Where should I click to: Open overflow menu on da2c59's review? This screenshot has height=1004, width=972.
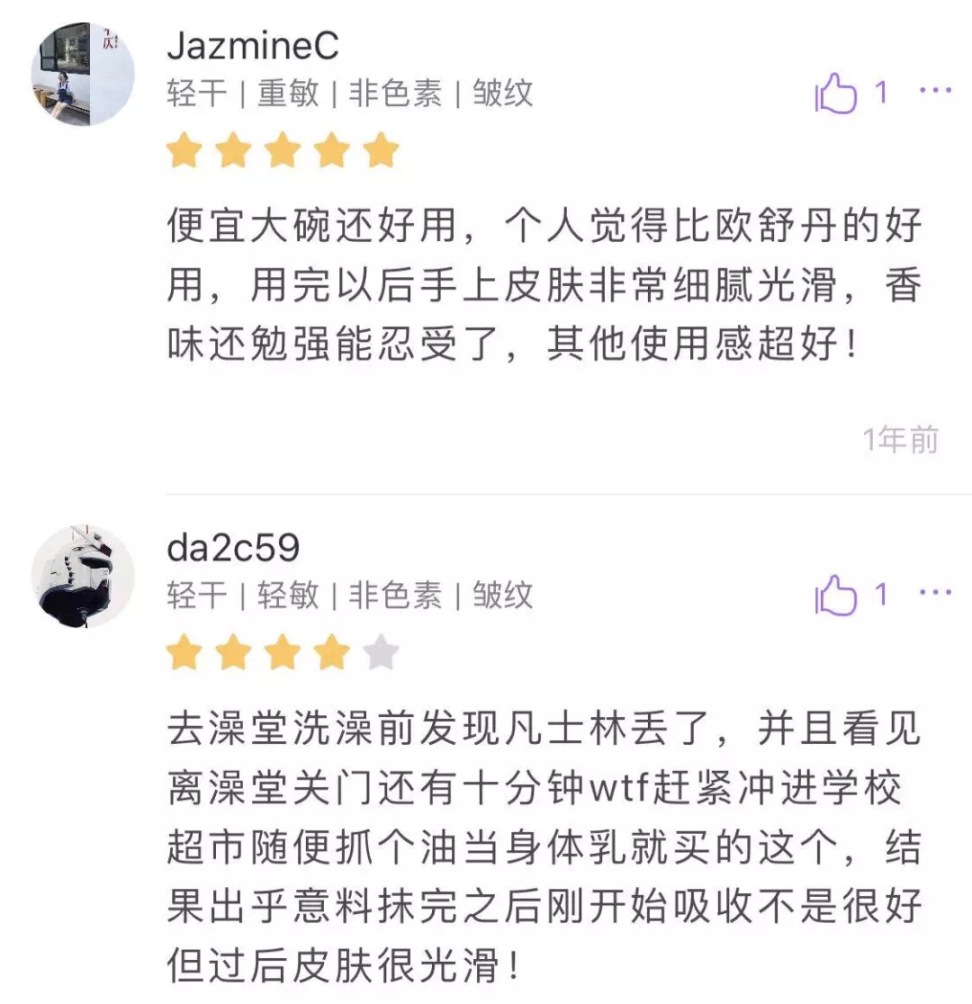click(935, 593)
